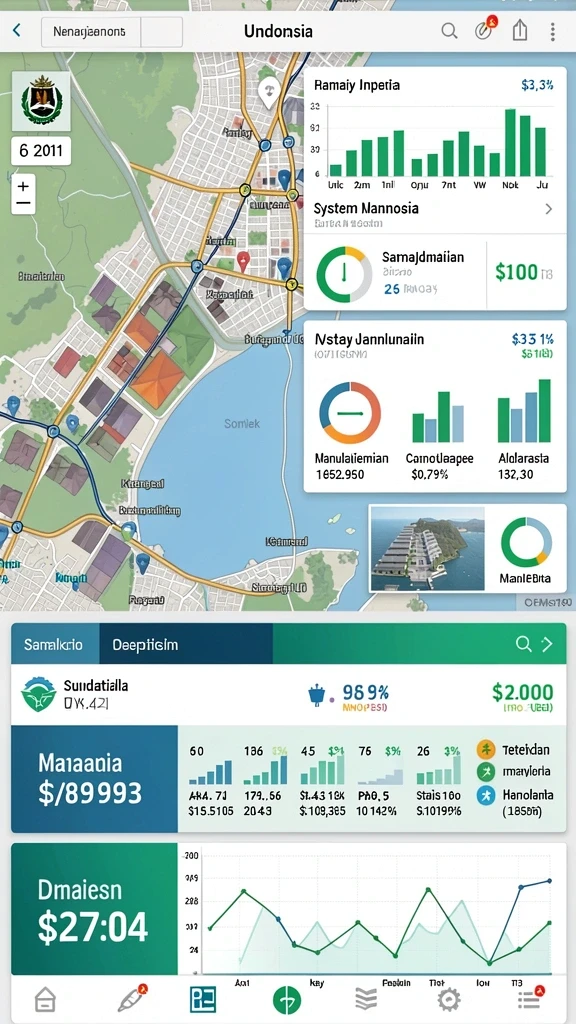Viewport: 576px width, 1024px height.
Task: Select the dashboard grid tab in the bottom bar
Action: pos(203,999)
